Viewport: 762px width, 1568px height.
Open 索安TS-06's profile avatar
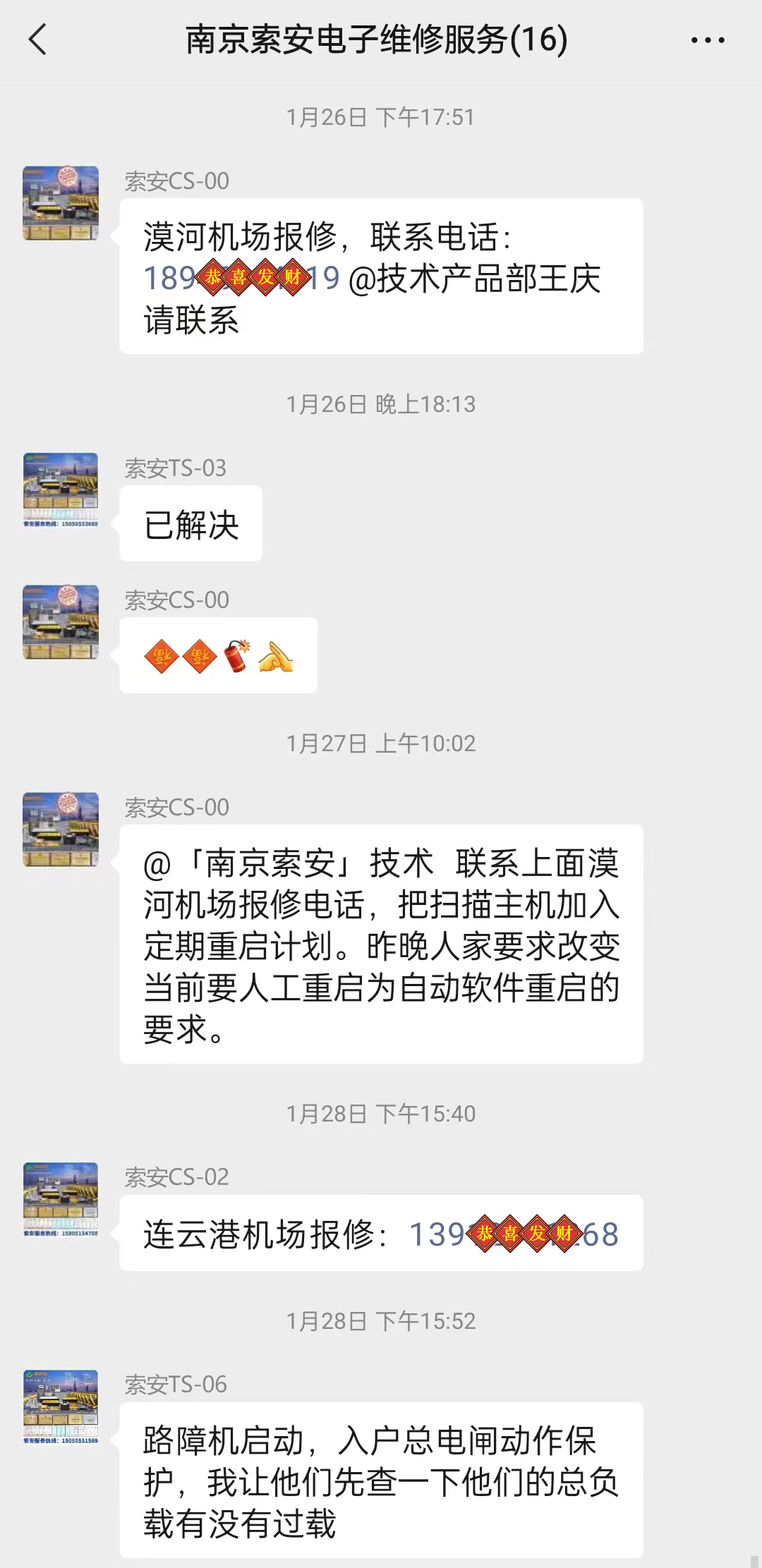[61, 1406]
